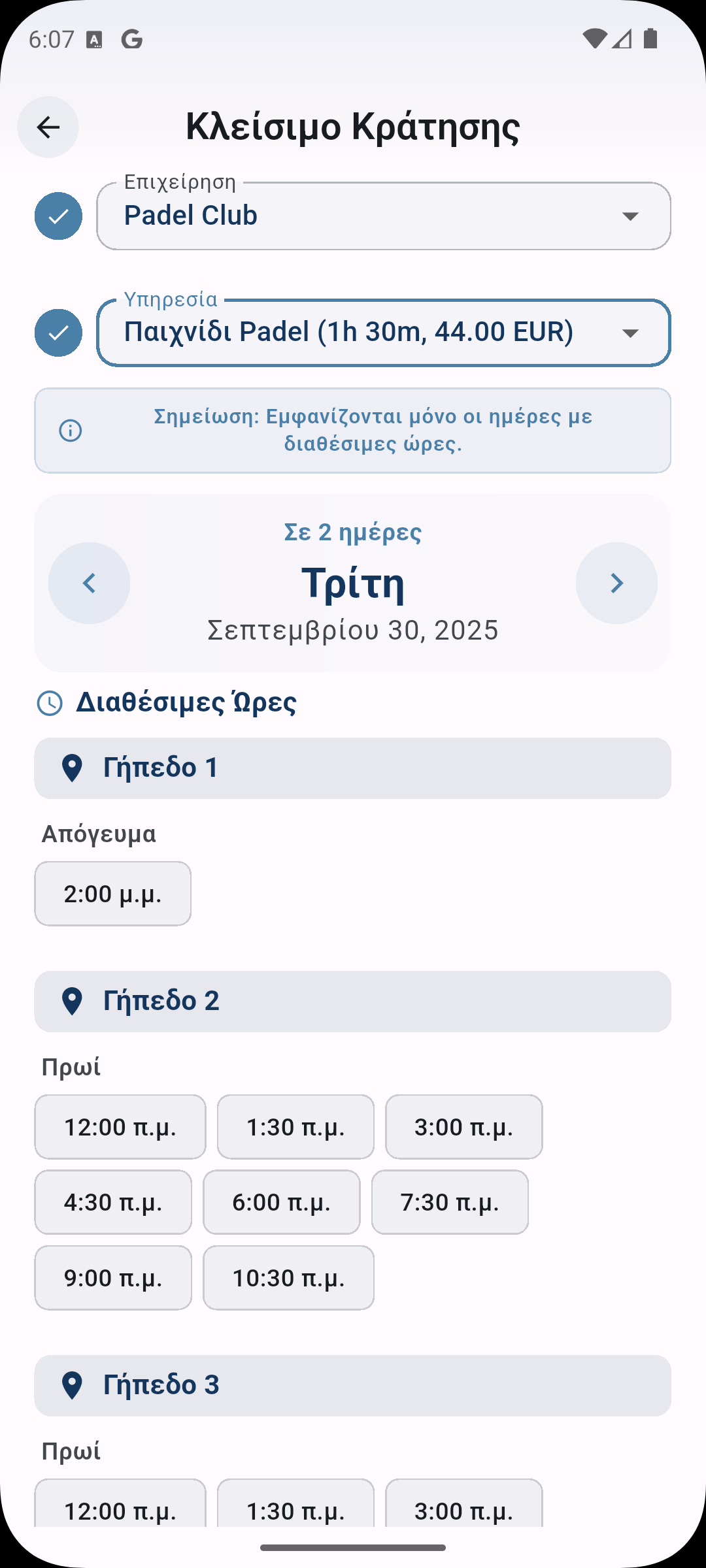Click the location pin icon for Γήπεδο 3
Image resolution: width=706 pixels, height=1568 pixels.
(71, 1384)
